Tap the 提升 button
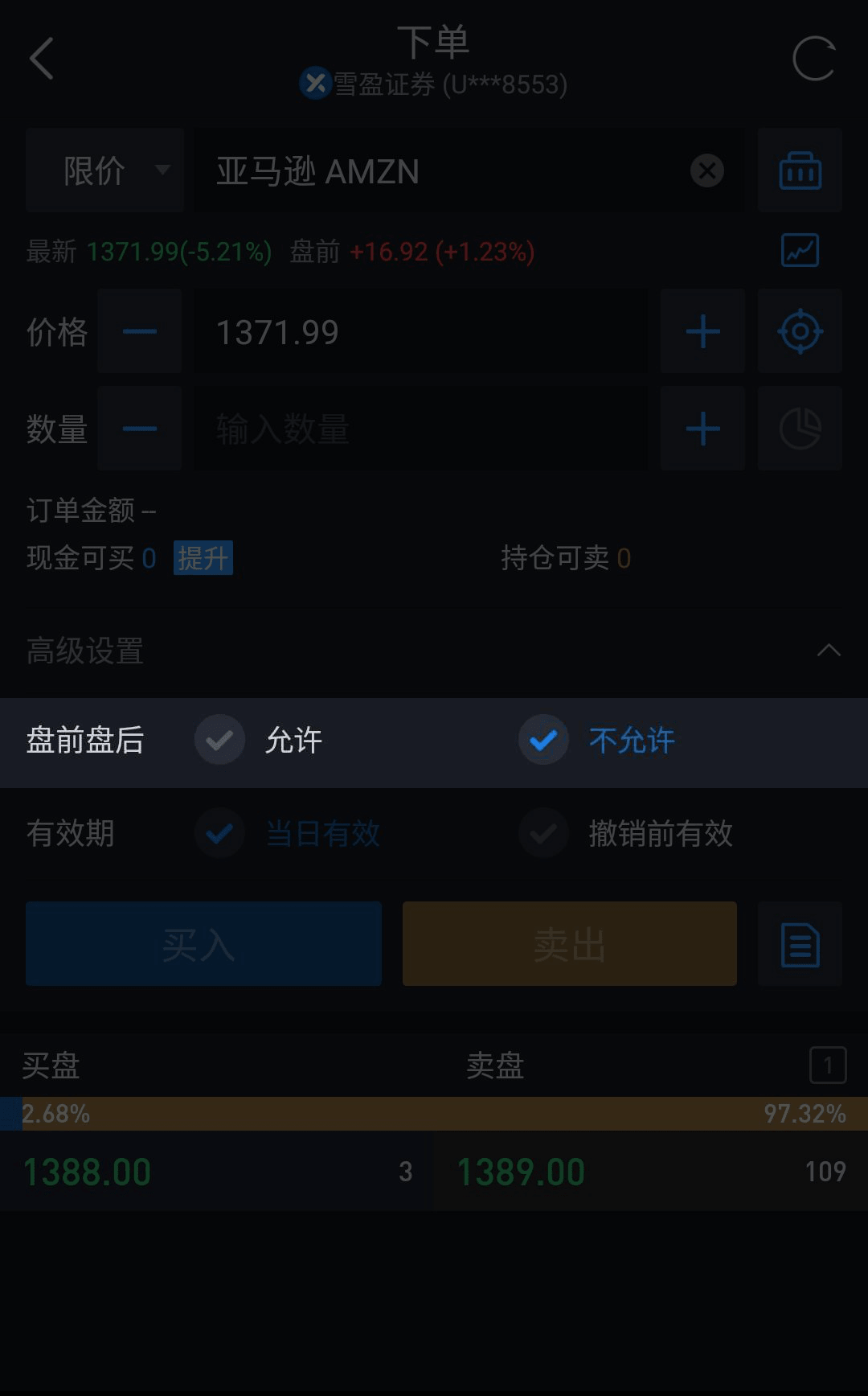868x1396 pixels. [203, 558]
